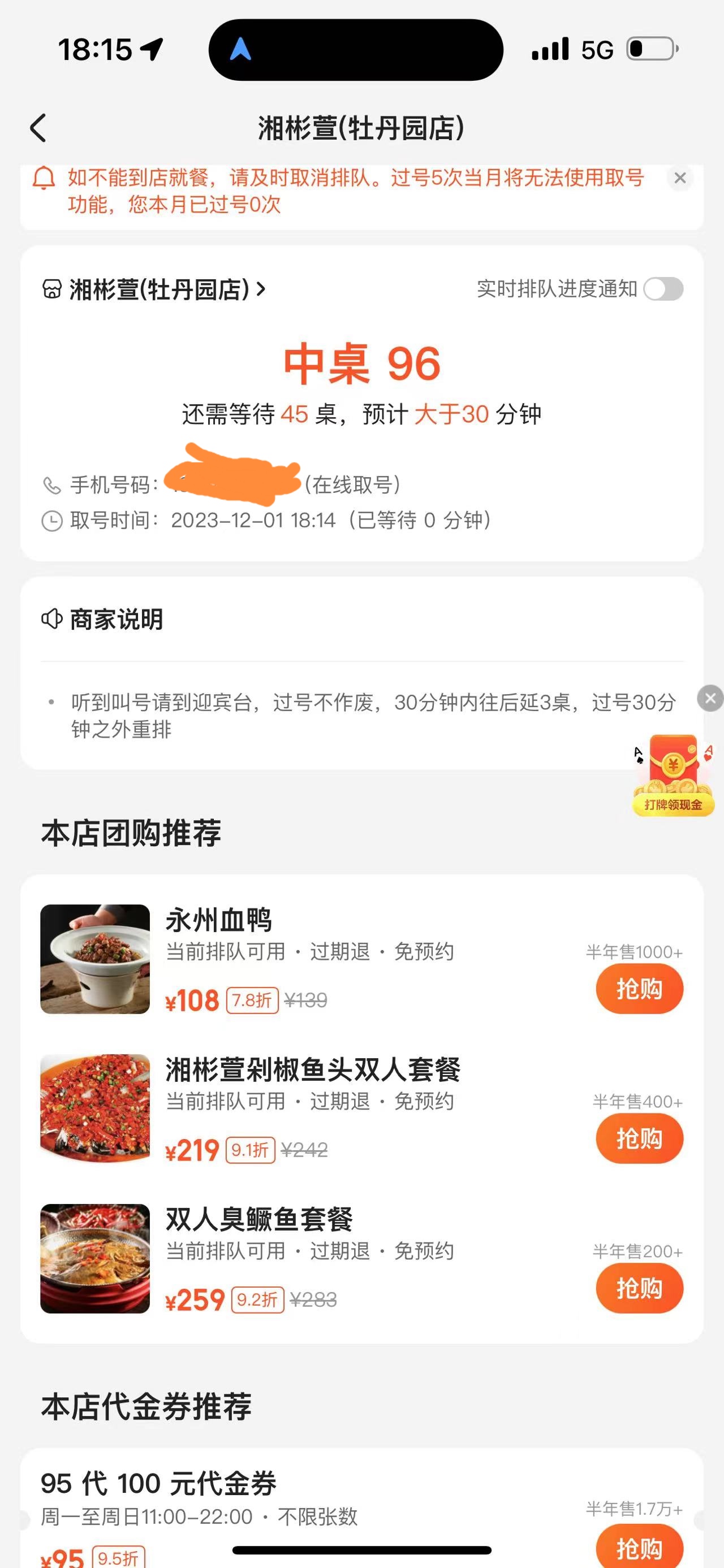Screen dimensions: 724x1568
Task: Open the 打牌领现金 red envelope promo
Action: coord(673,776)
